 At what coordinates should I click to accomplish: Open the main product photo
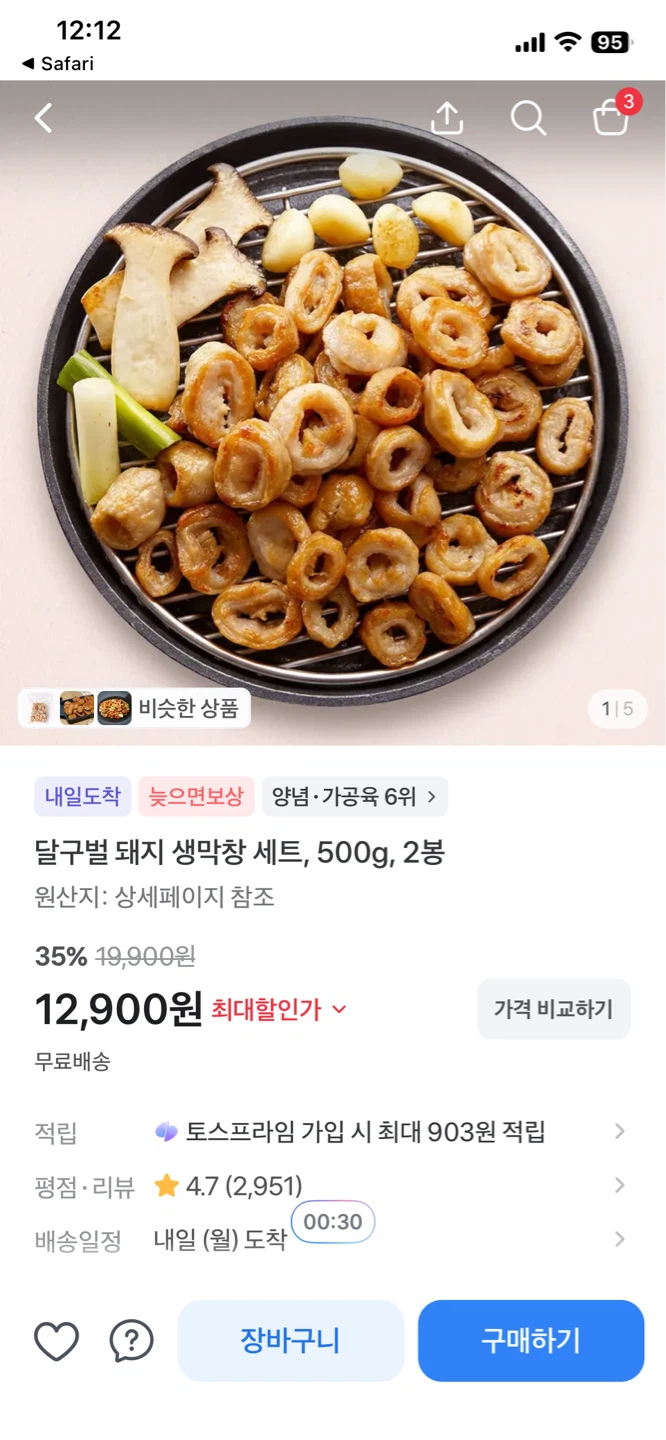tap(333, 412)
